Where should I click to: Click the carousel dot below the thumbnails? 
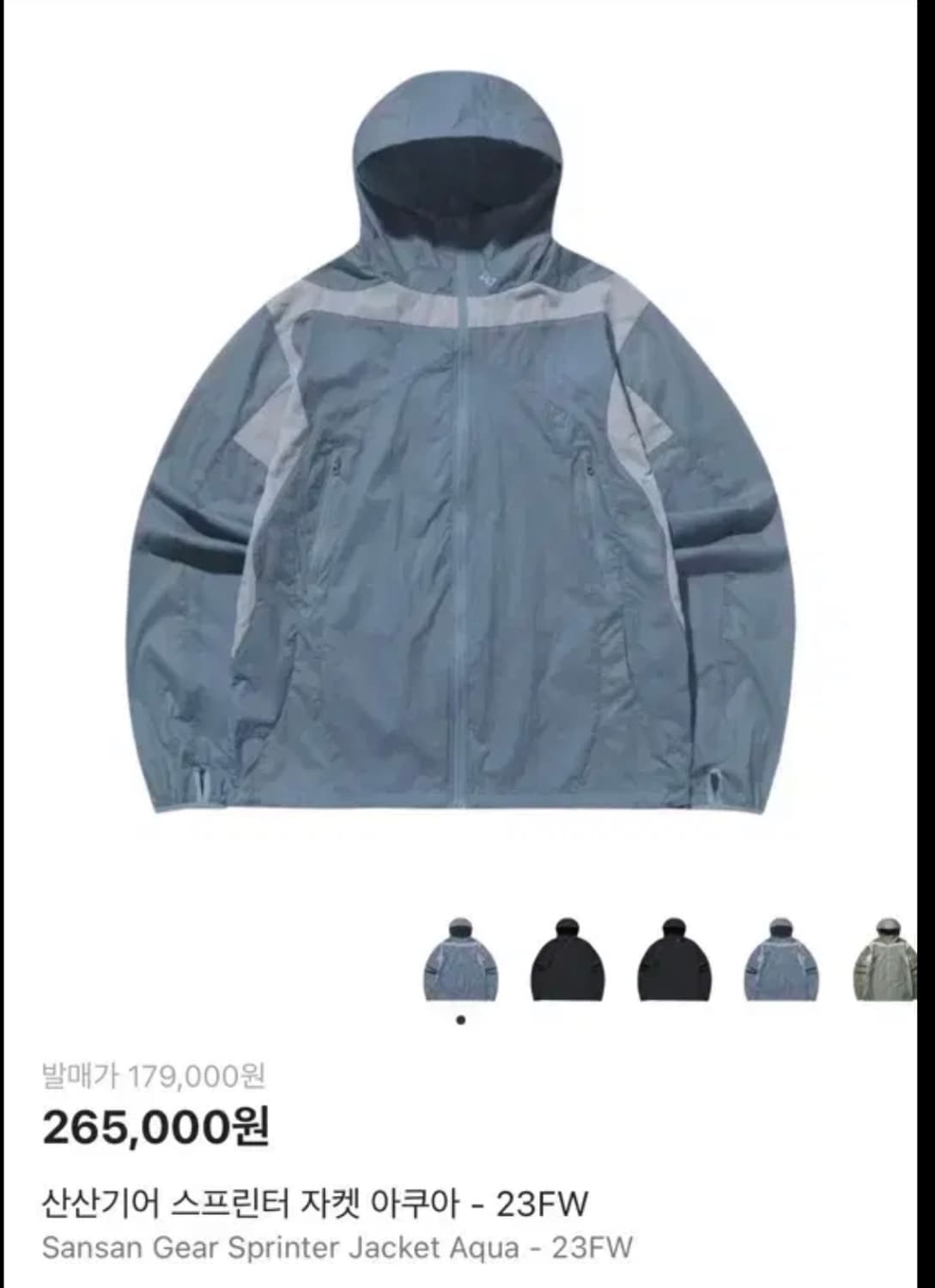click(x=460, y=1021)
